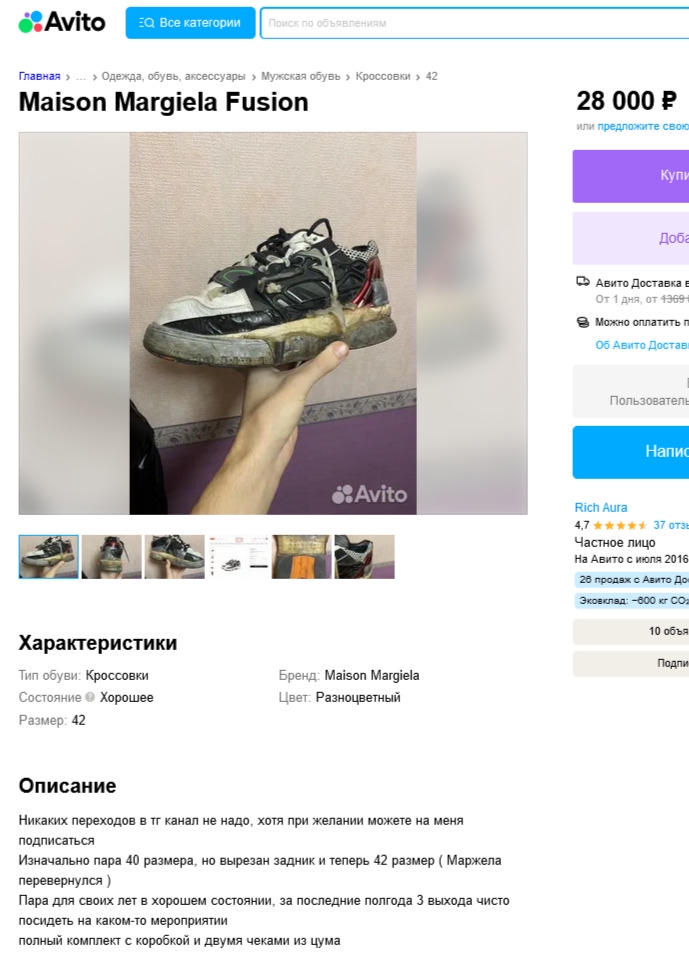Image resolution: width=689 pixels, height=965 pixels.
Task: Open "Об Авито Доставке" info link
Action: 642,345
